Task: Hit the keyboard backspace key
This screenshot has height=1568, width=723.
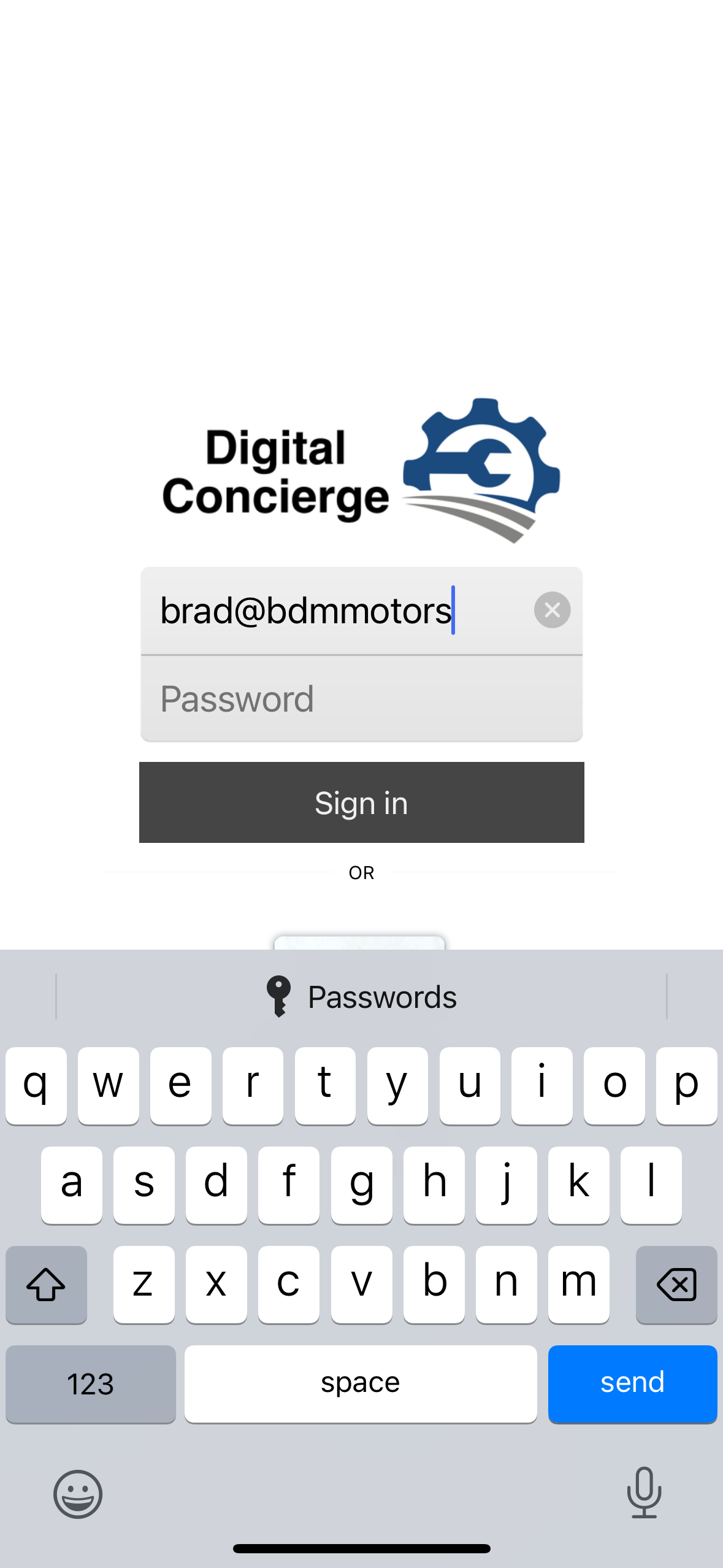Action: 676,1285
